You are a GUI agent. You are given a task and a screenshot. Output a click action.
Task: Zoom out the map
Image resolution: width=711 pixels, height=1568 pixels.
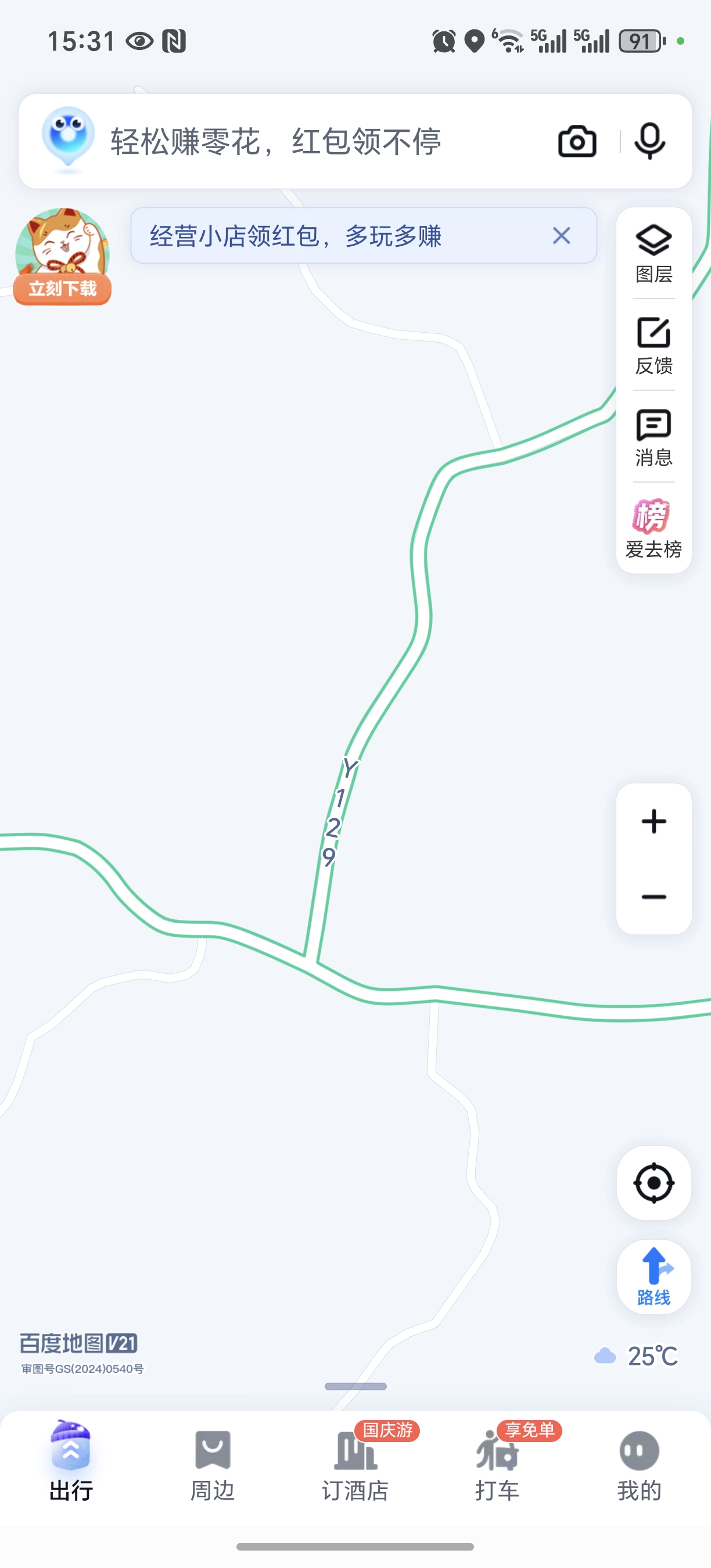click(x=653, y=897)
